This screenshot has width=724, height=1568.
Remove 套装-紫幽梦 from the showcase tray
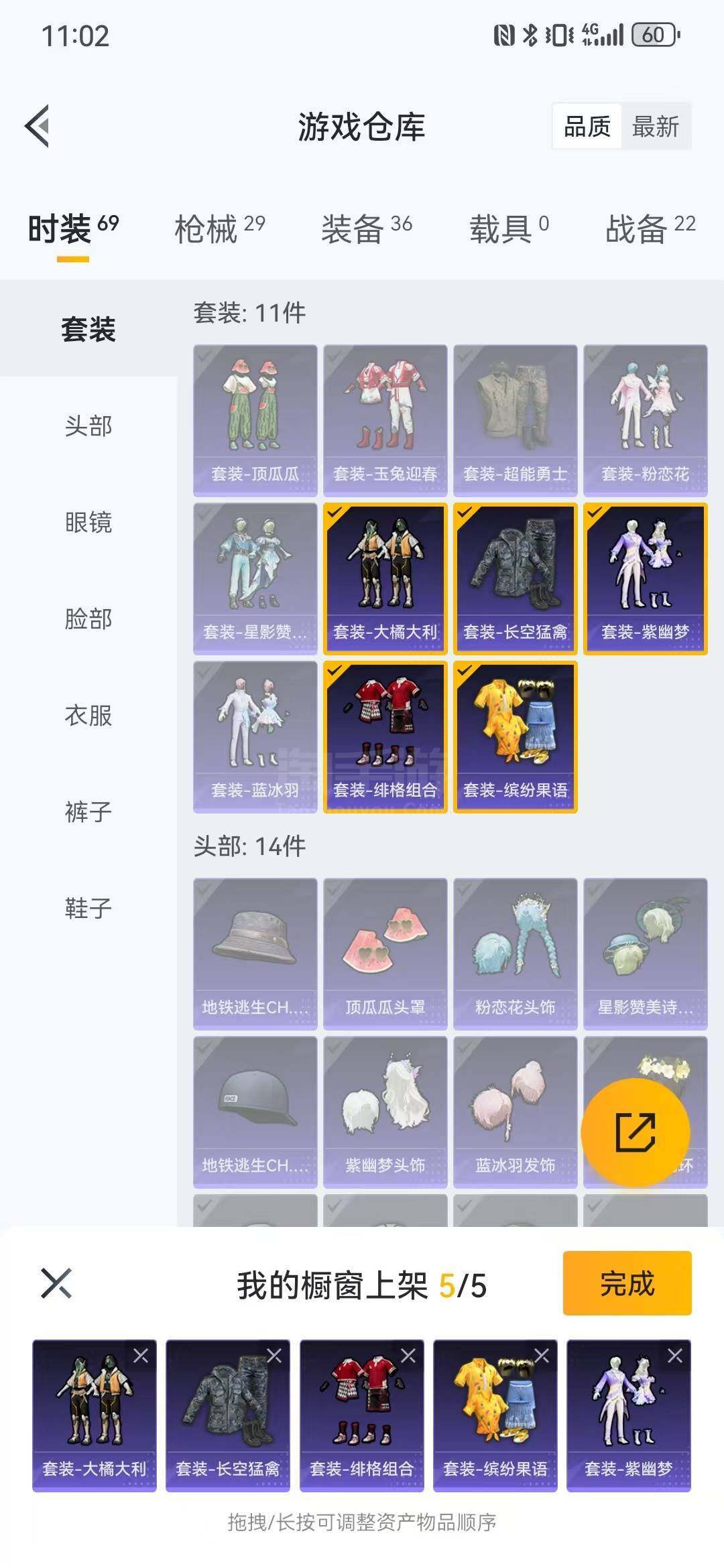click(x=675, y=1356)
